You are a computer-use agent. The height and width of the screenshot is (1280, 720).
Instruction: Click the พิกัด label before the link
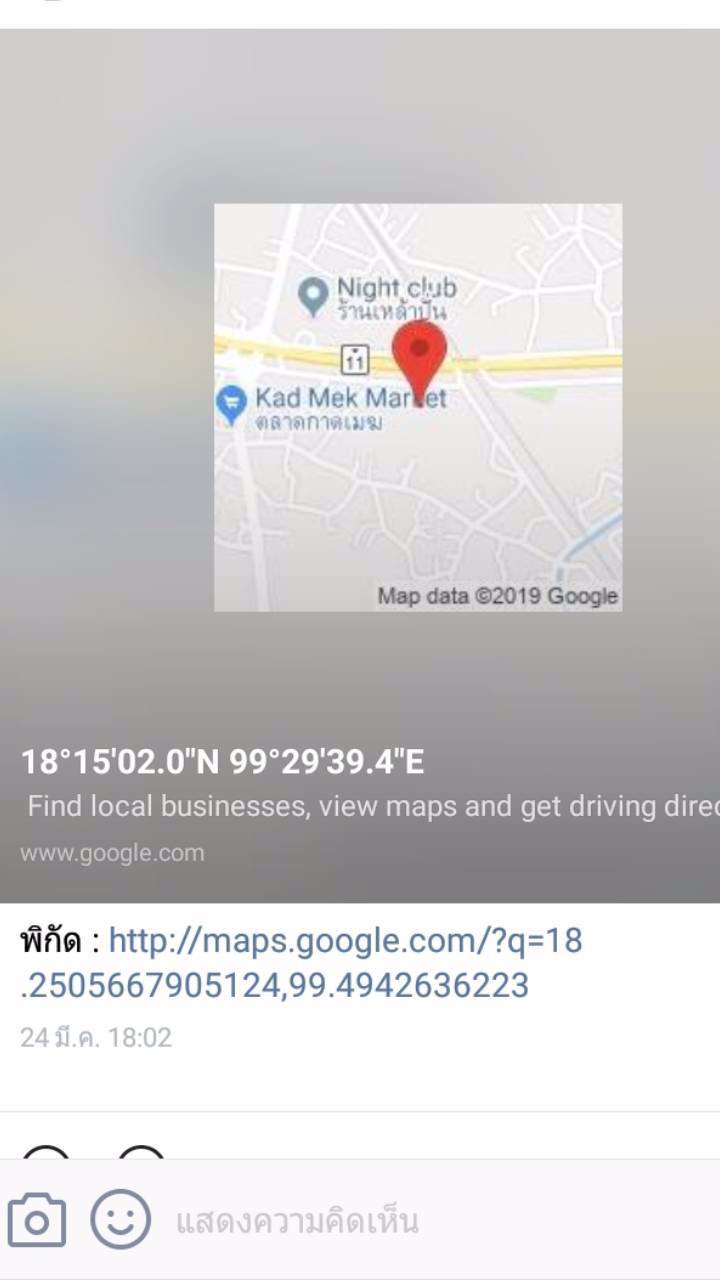50,940
